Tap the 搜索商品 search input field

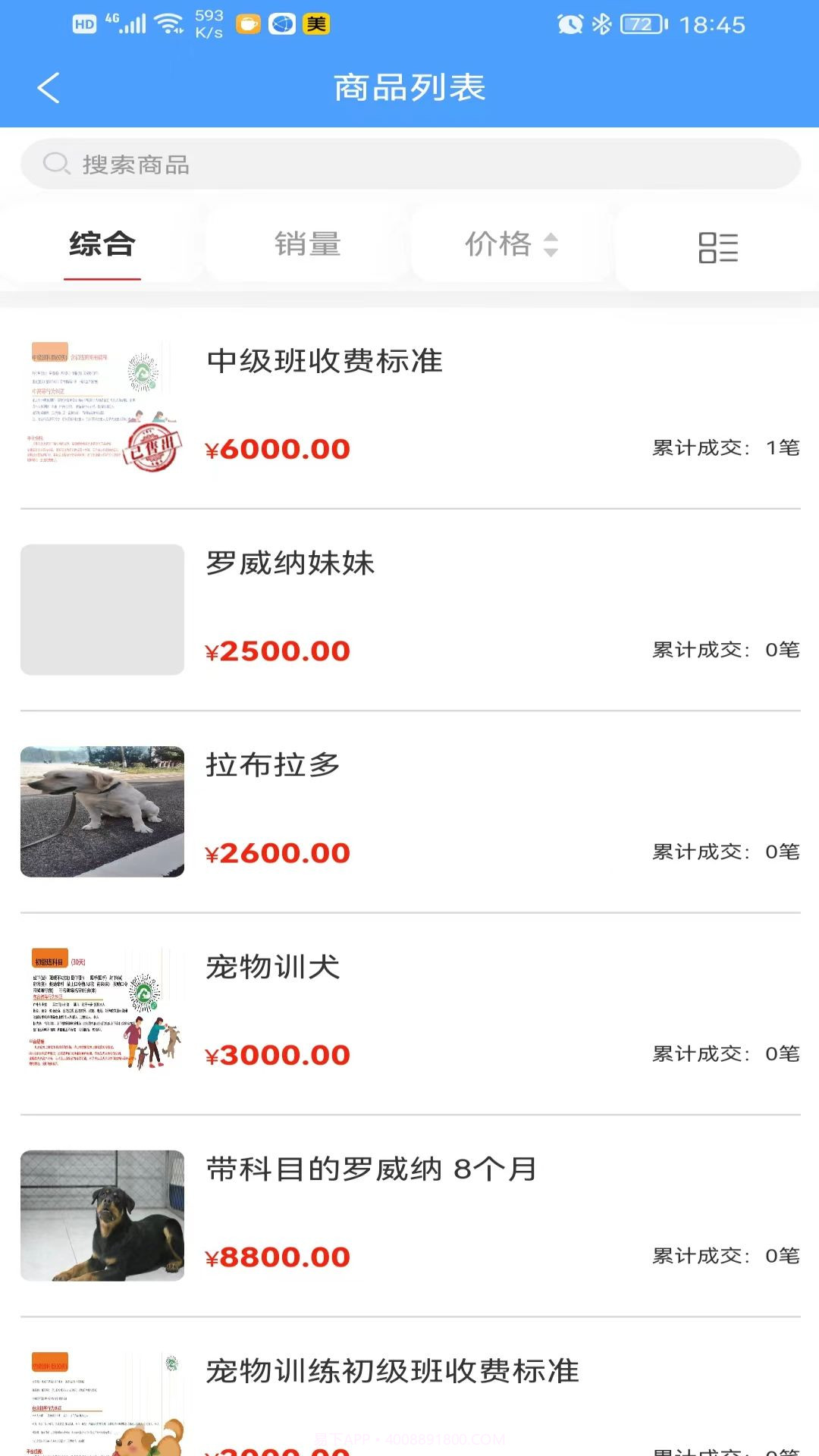click(x=409, y=163)
